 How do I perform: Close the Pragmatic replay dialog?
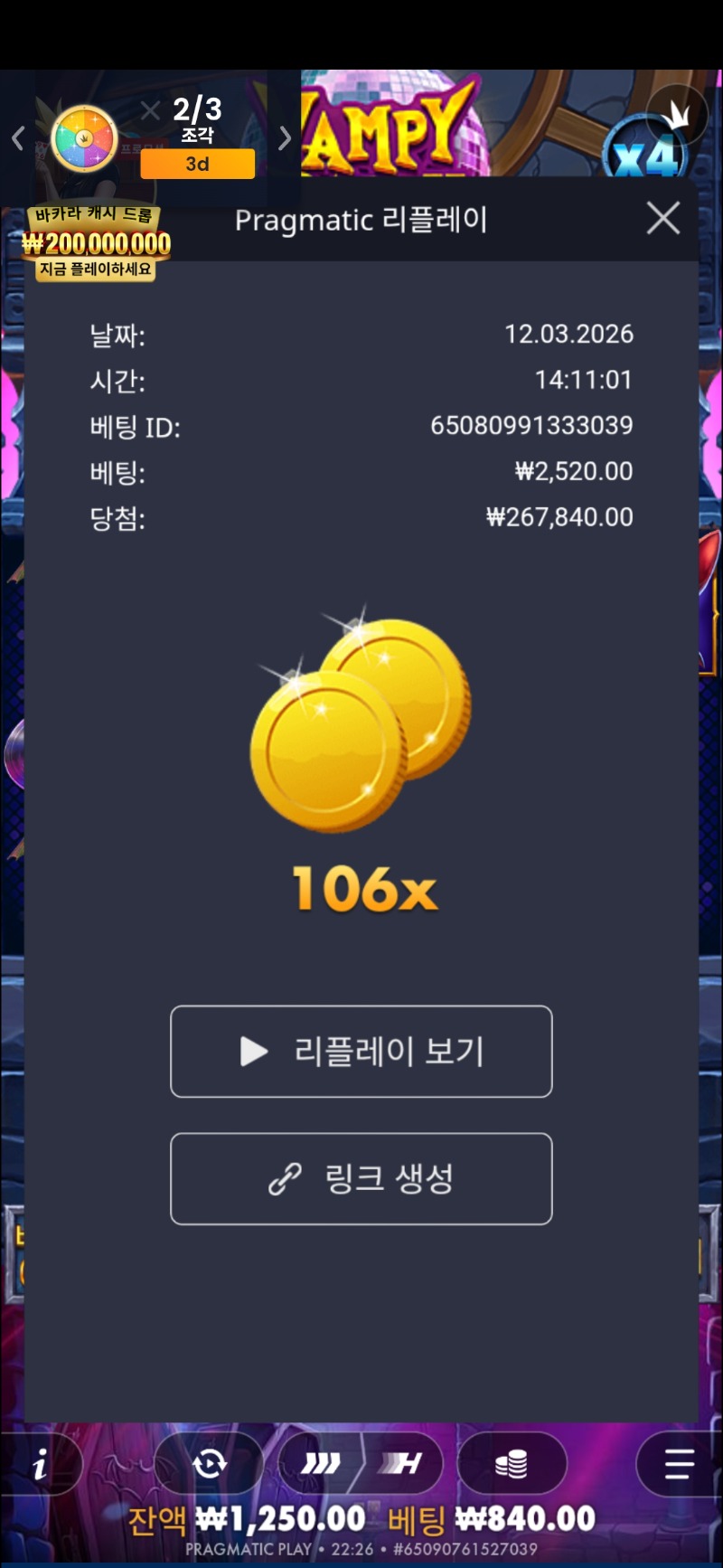[x=662, y=218]
